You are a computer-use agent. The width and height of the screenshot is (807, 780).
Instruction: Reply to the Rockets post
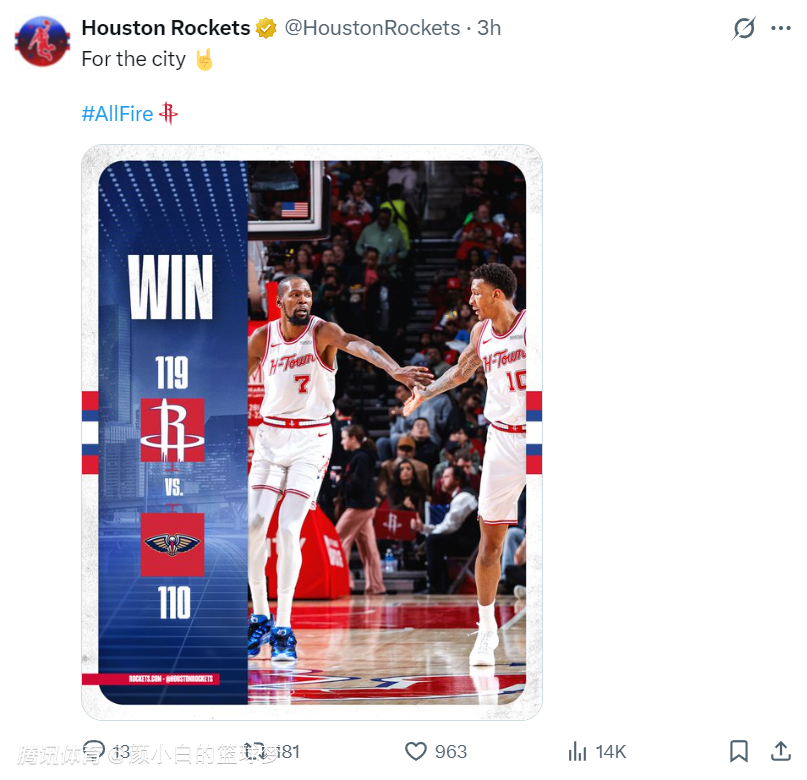[95, 751]
